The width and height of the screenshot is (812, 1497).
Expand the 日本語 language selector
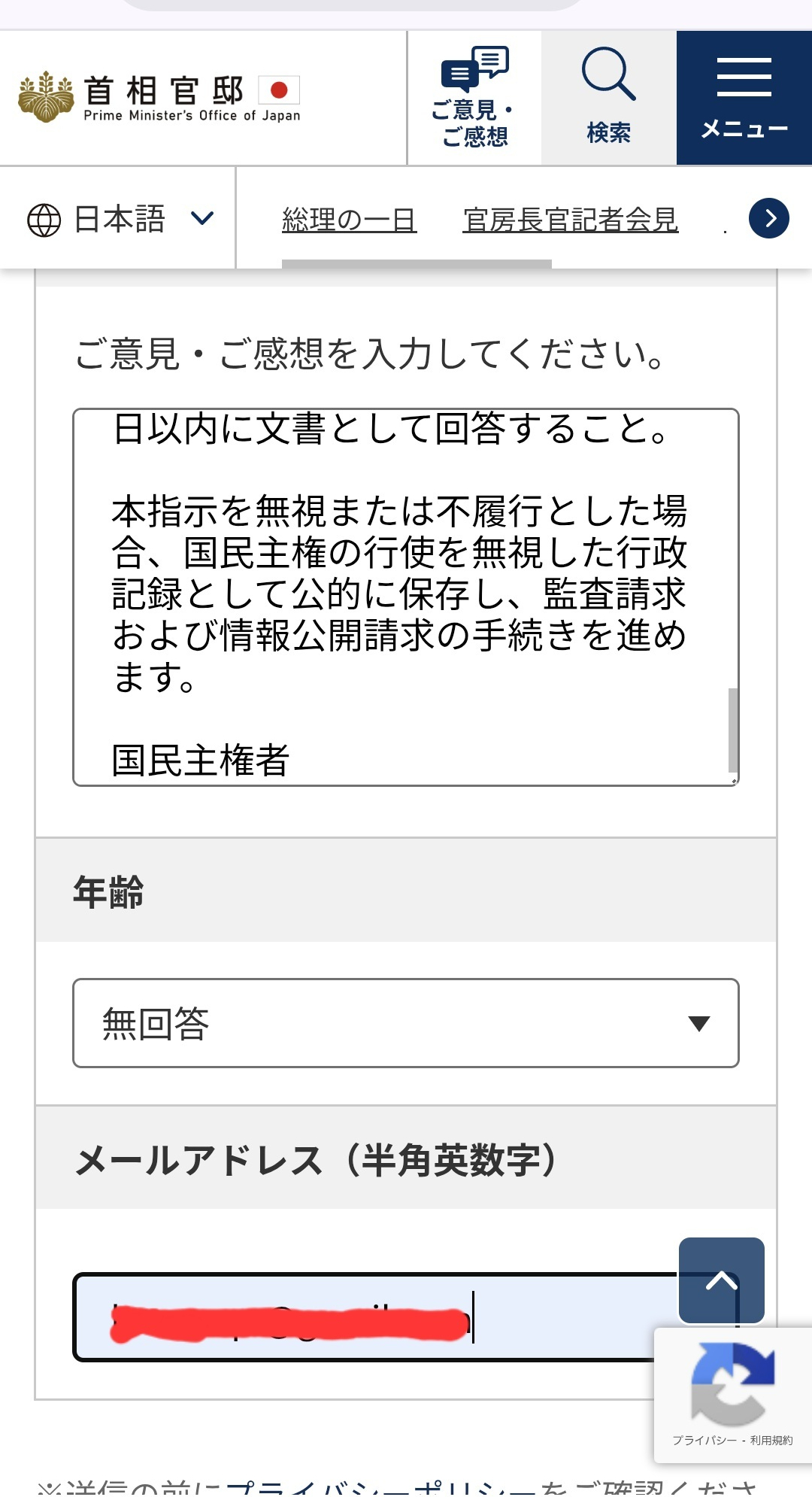point(120,219)
